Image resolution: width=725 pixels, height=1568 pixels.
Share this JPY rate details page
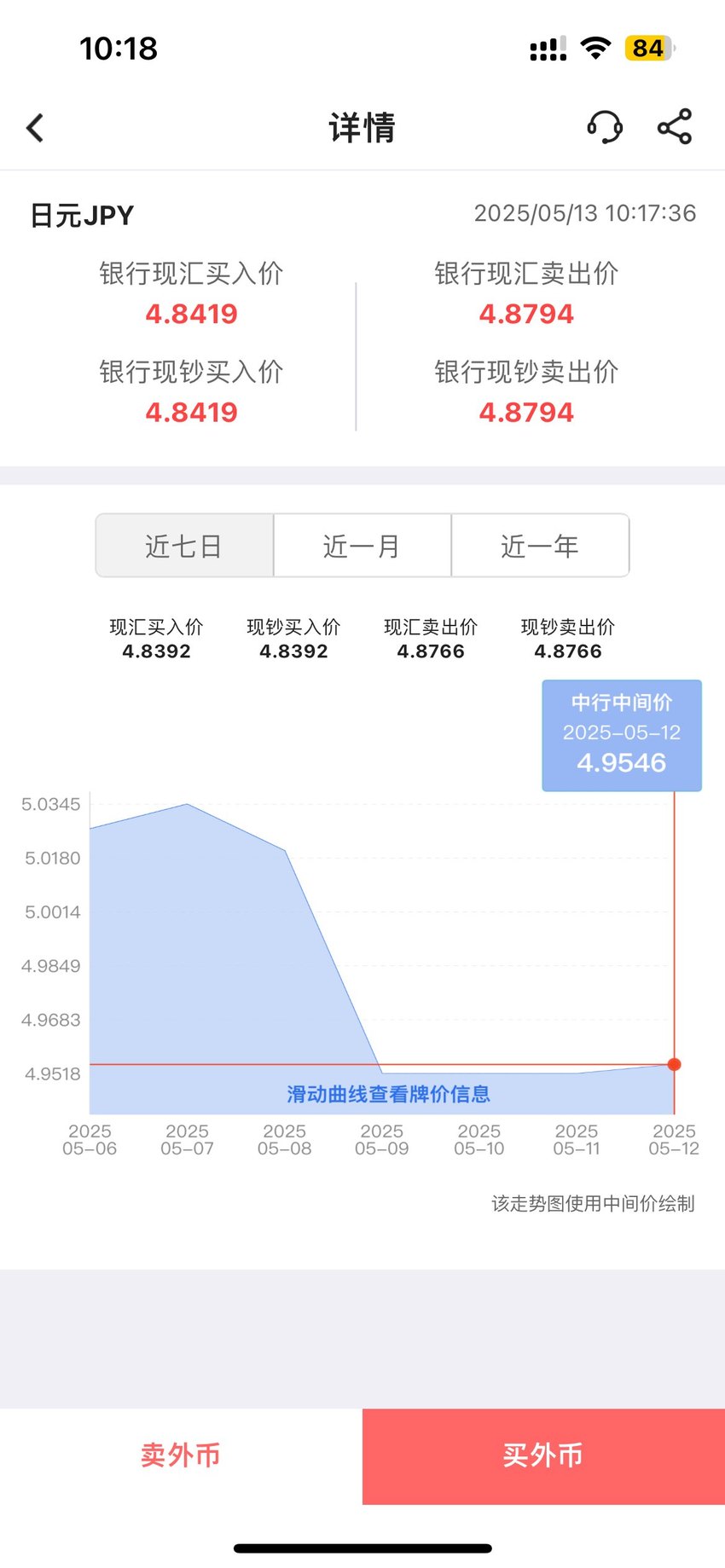click(x=675, y=127)
